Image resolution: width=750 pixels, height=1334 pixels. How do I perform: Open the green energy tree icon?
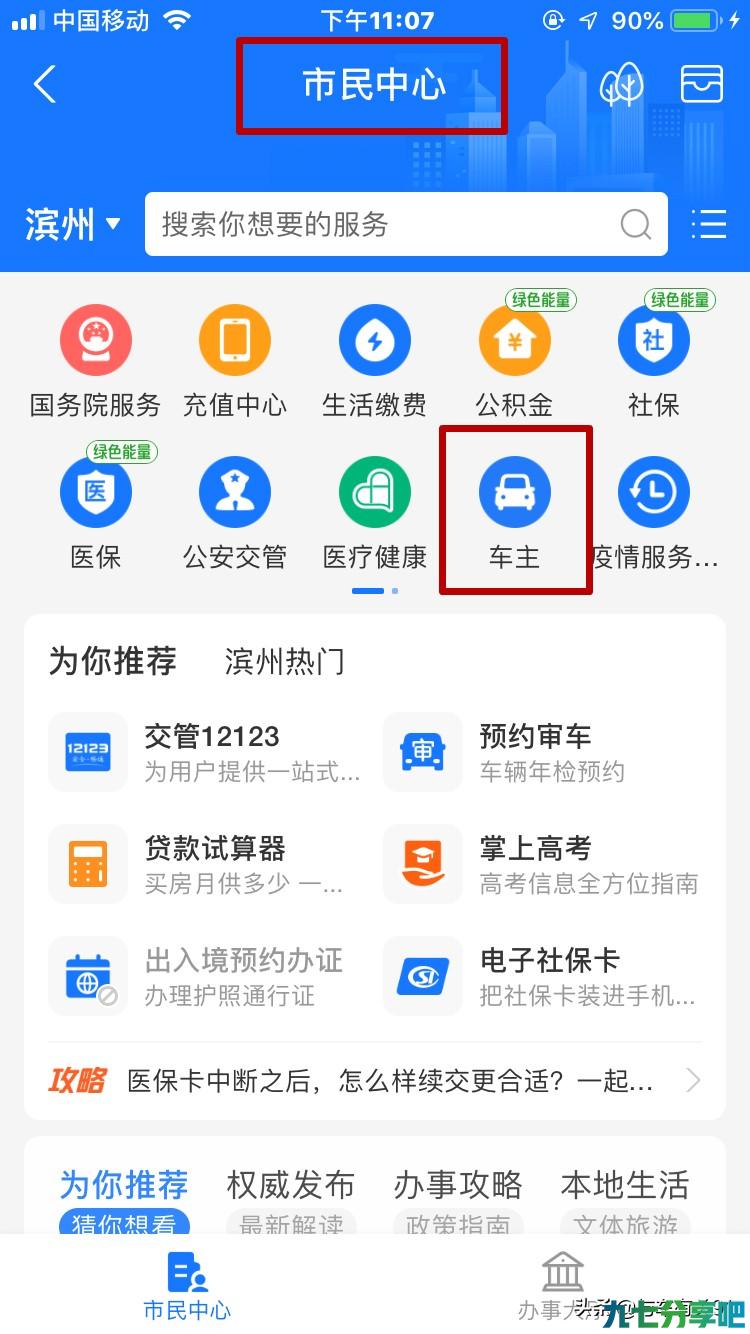click(x=621, y=86)
